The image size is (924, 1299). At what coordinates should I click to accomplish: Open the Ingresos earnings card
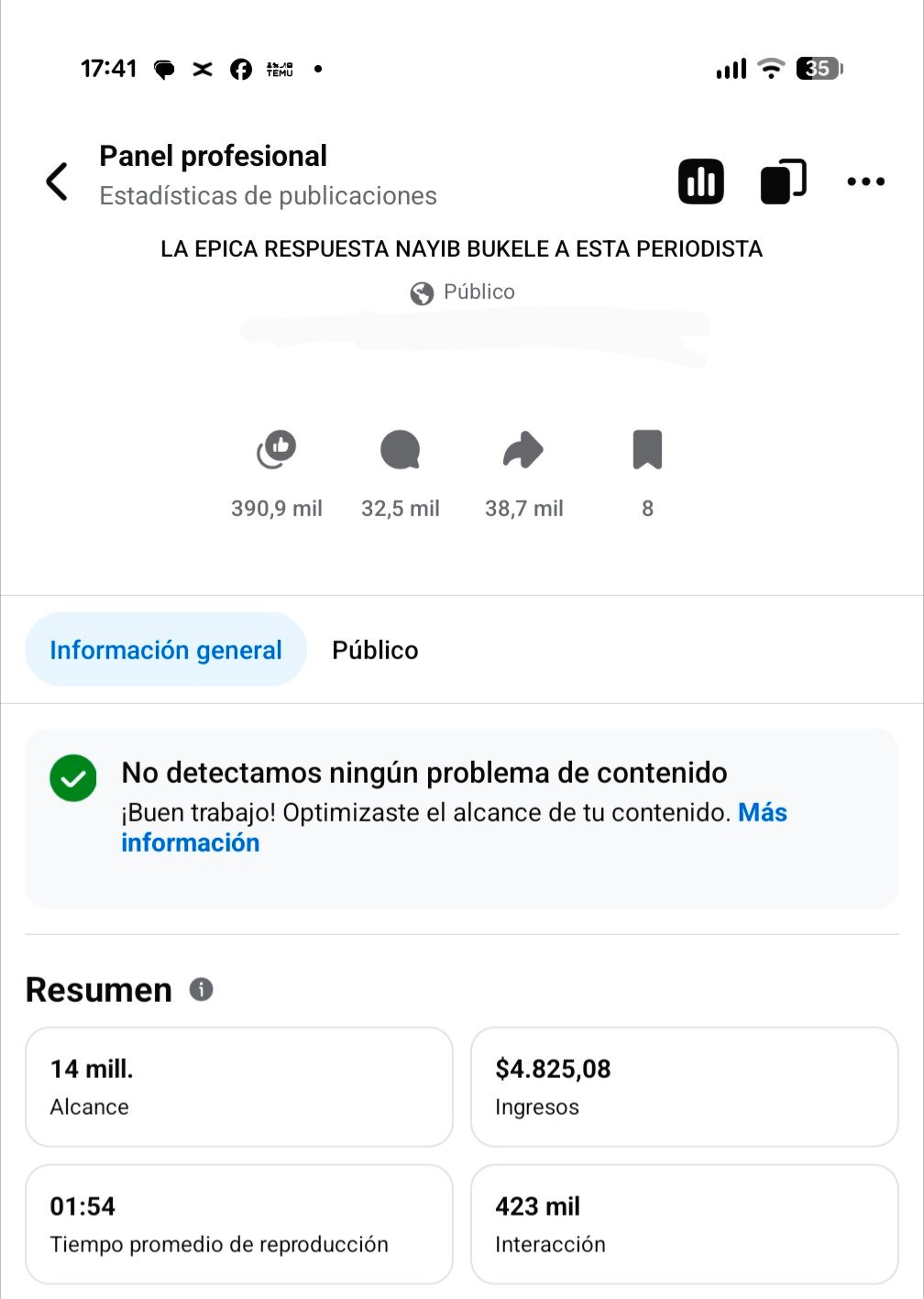[684, 1086]
